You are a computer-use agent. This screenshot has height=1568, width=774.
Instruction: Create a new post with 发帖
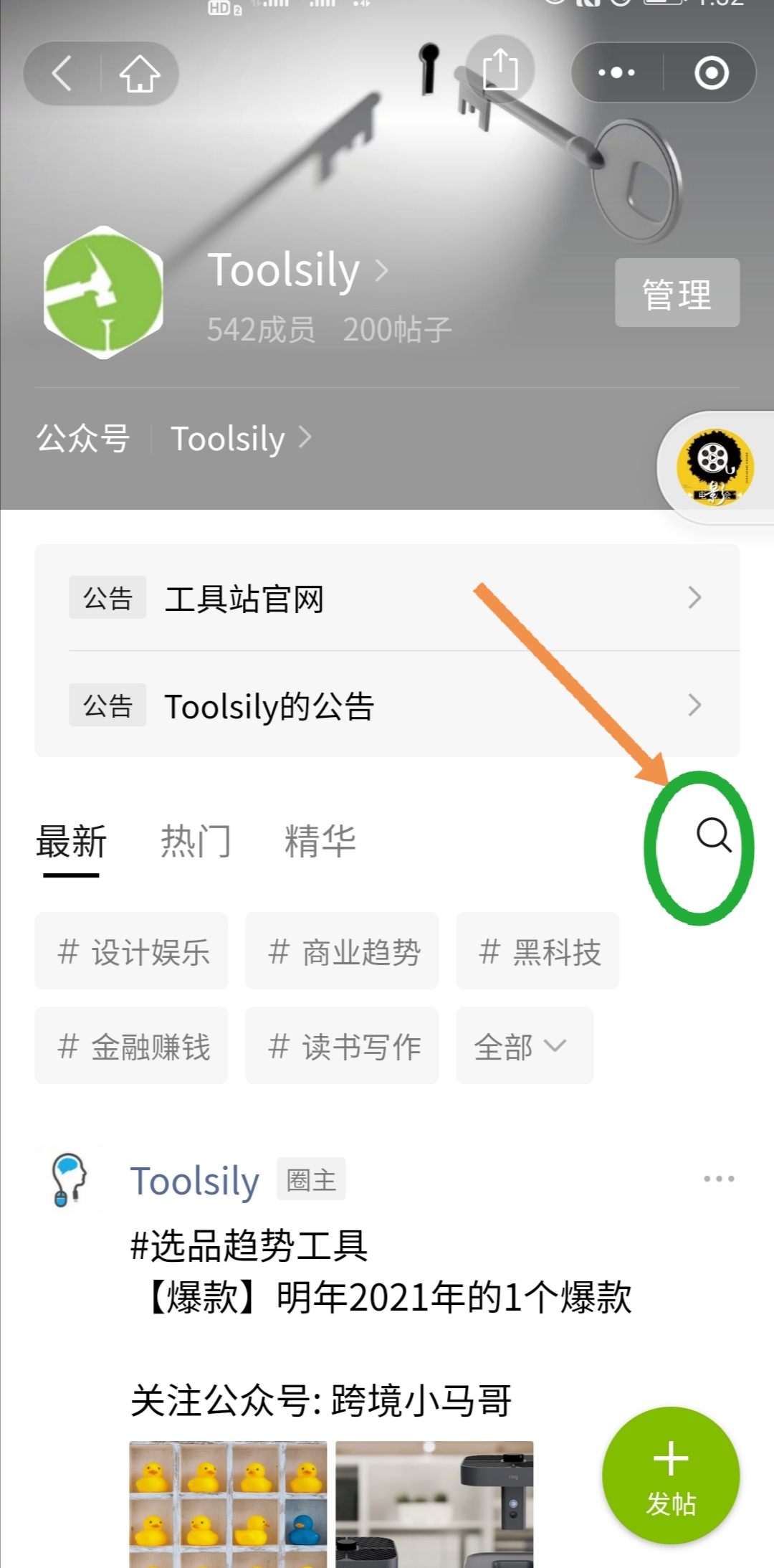[x=671, y=1476]
